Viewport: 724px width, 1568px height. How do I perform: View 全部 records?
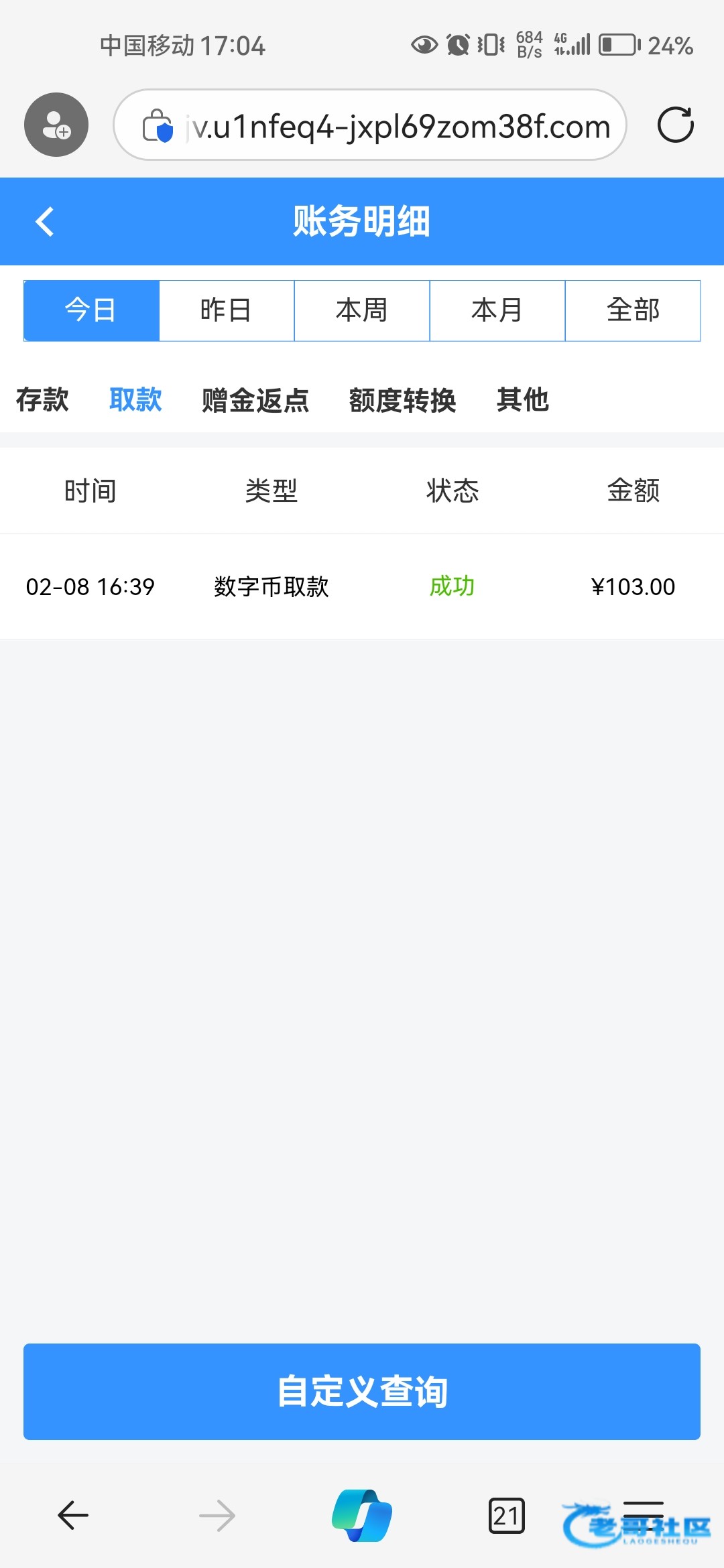[633, 310]
